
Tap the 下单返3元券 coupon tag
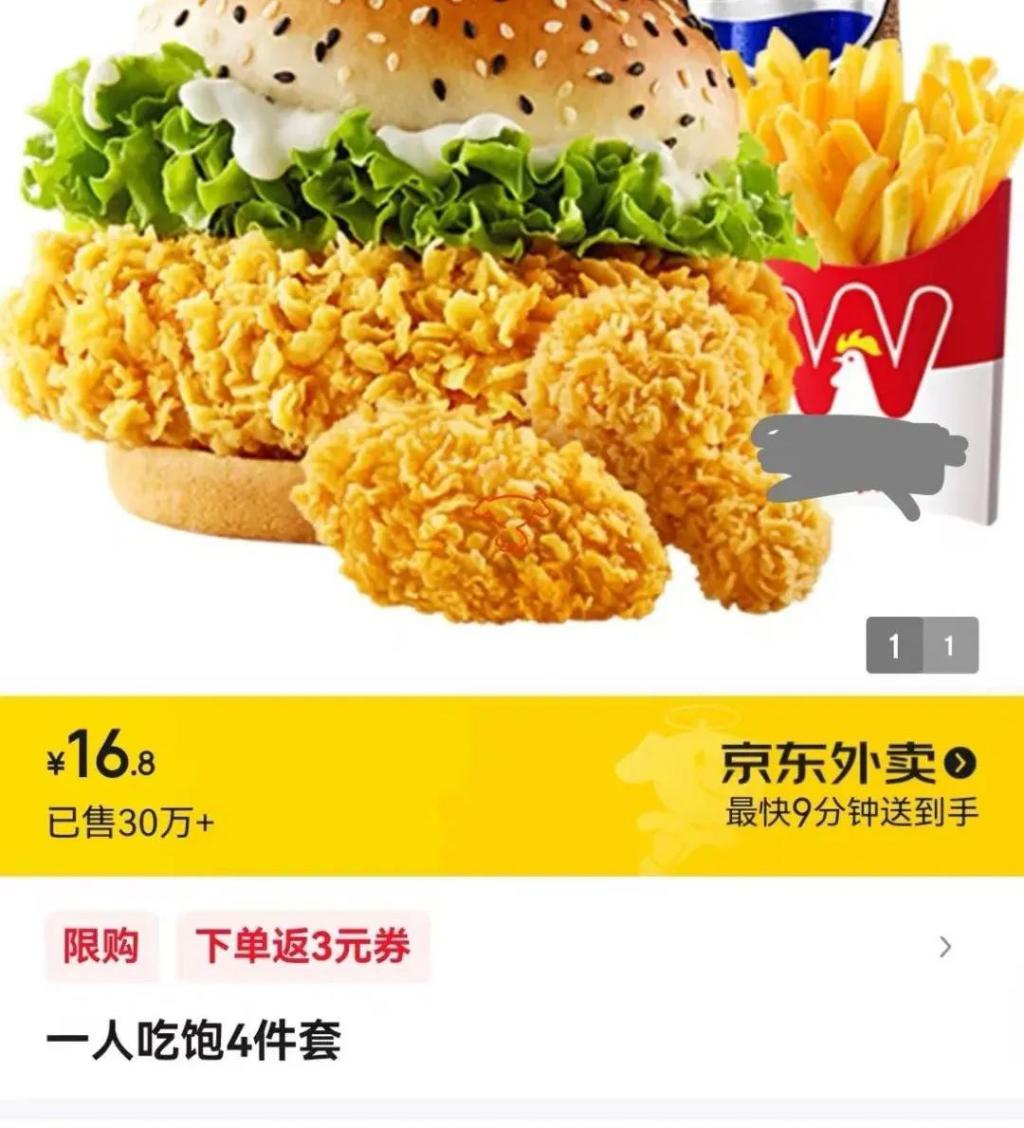(303, 947)
